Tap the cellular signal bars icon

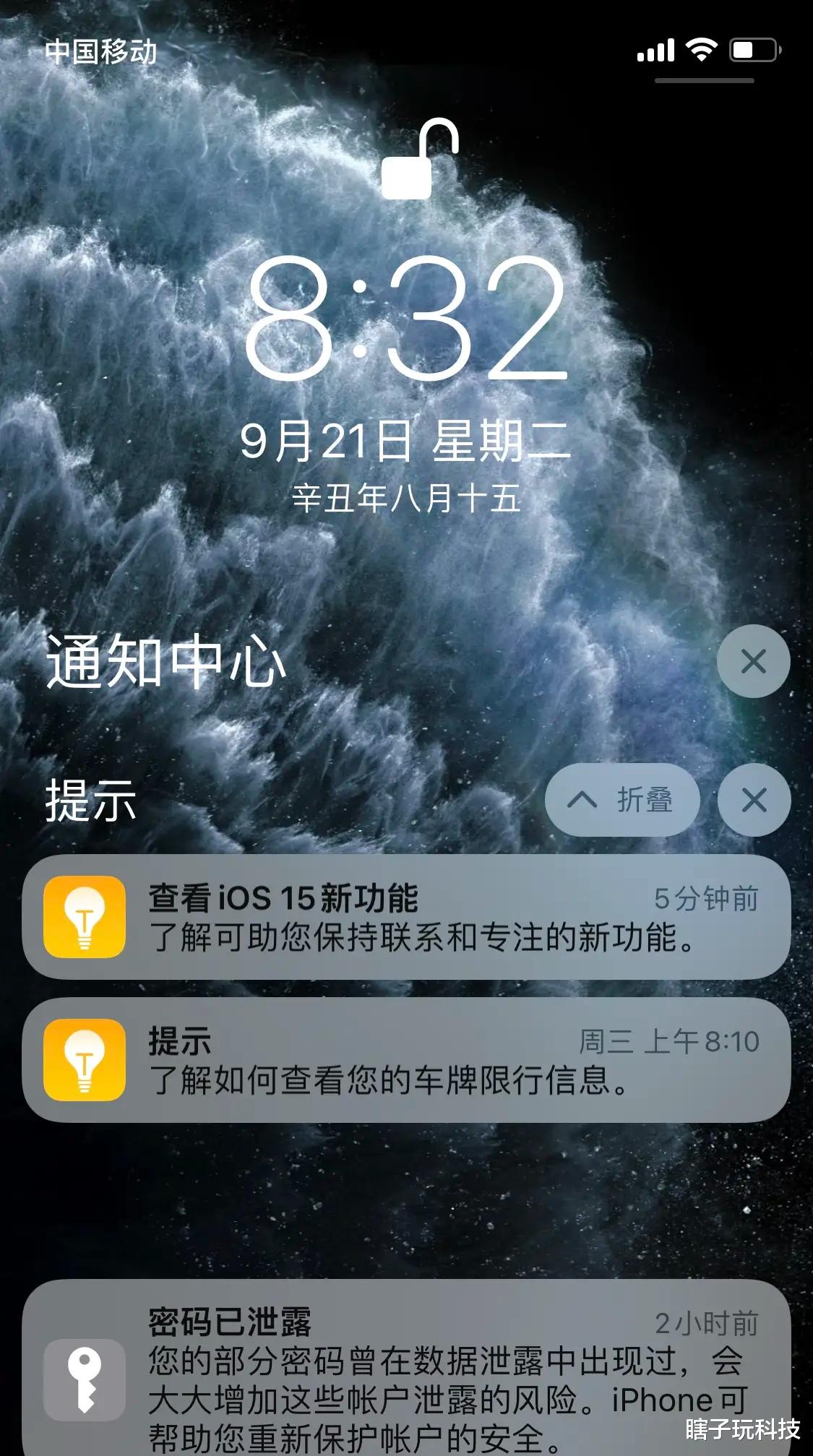tap(656, 51)
